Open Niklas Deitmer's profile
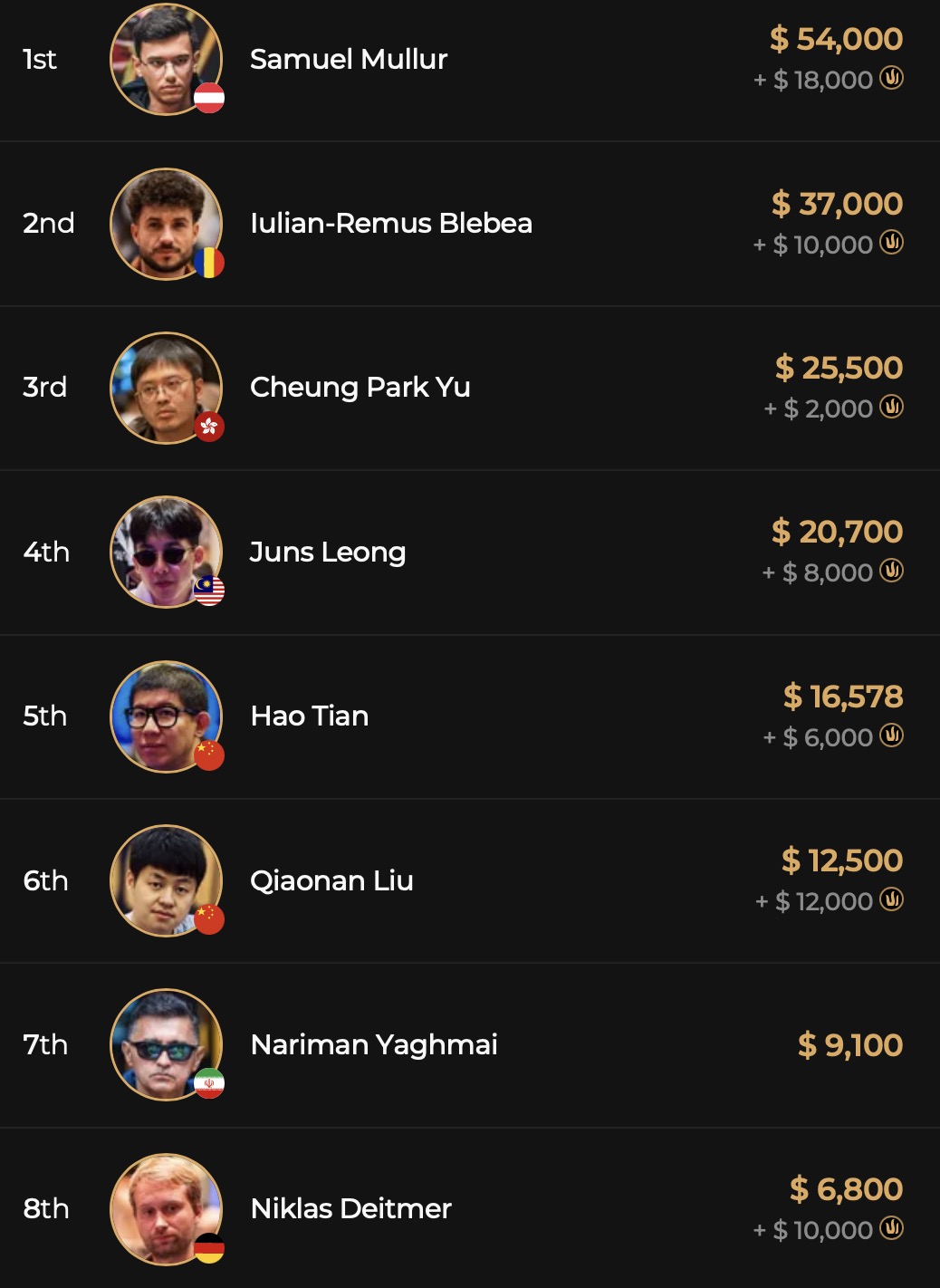 click(x=350, y=1209)
